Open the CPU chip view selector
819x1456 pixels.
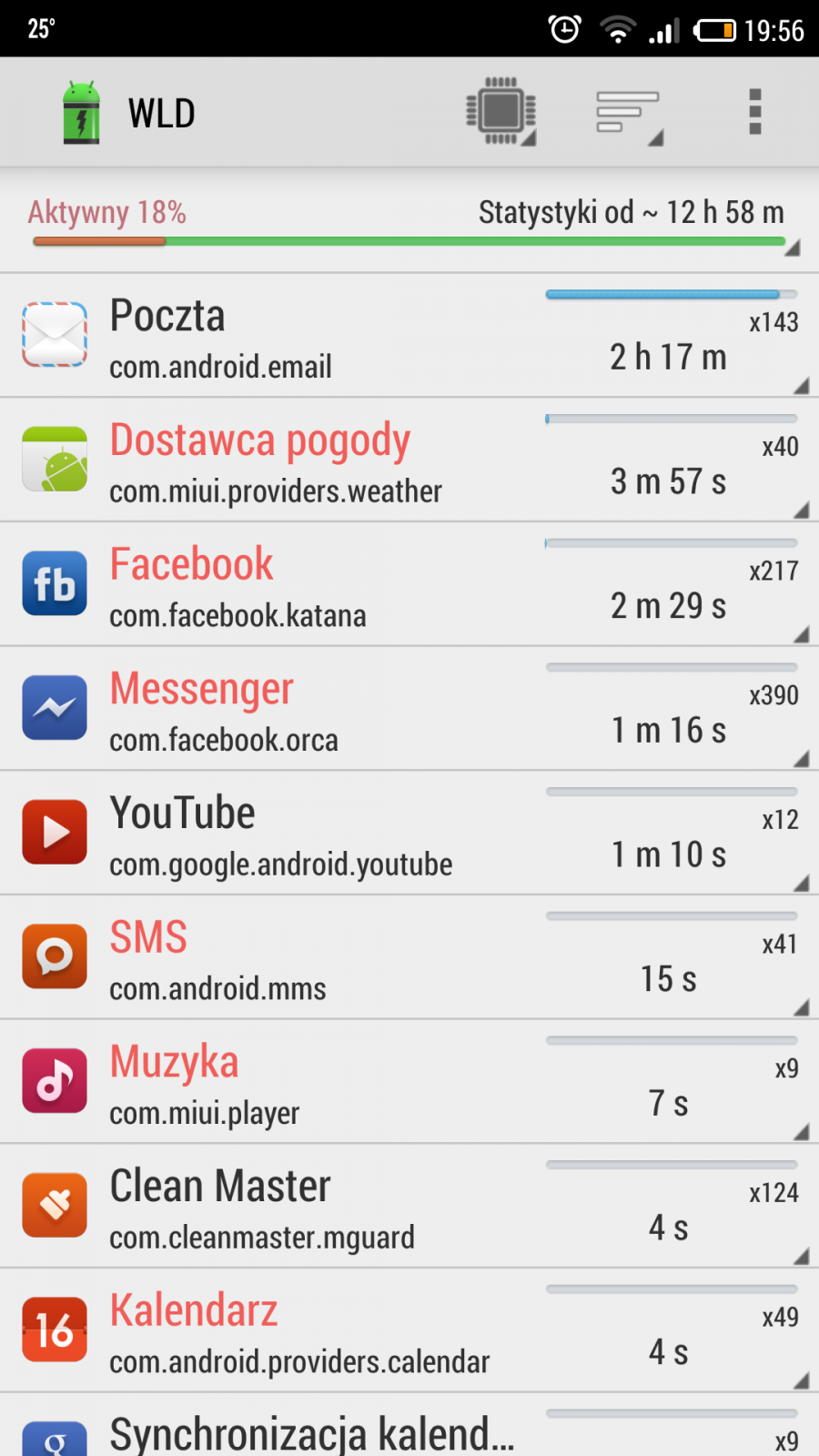(x=500, y=112)
